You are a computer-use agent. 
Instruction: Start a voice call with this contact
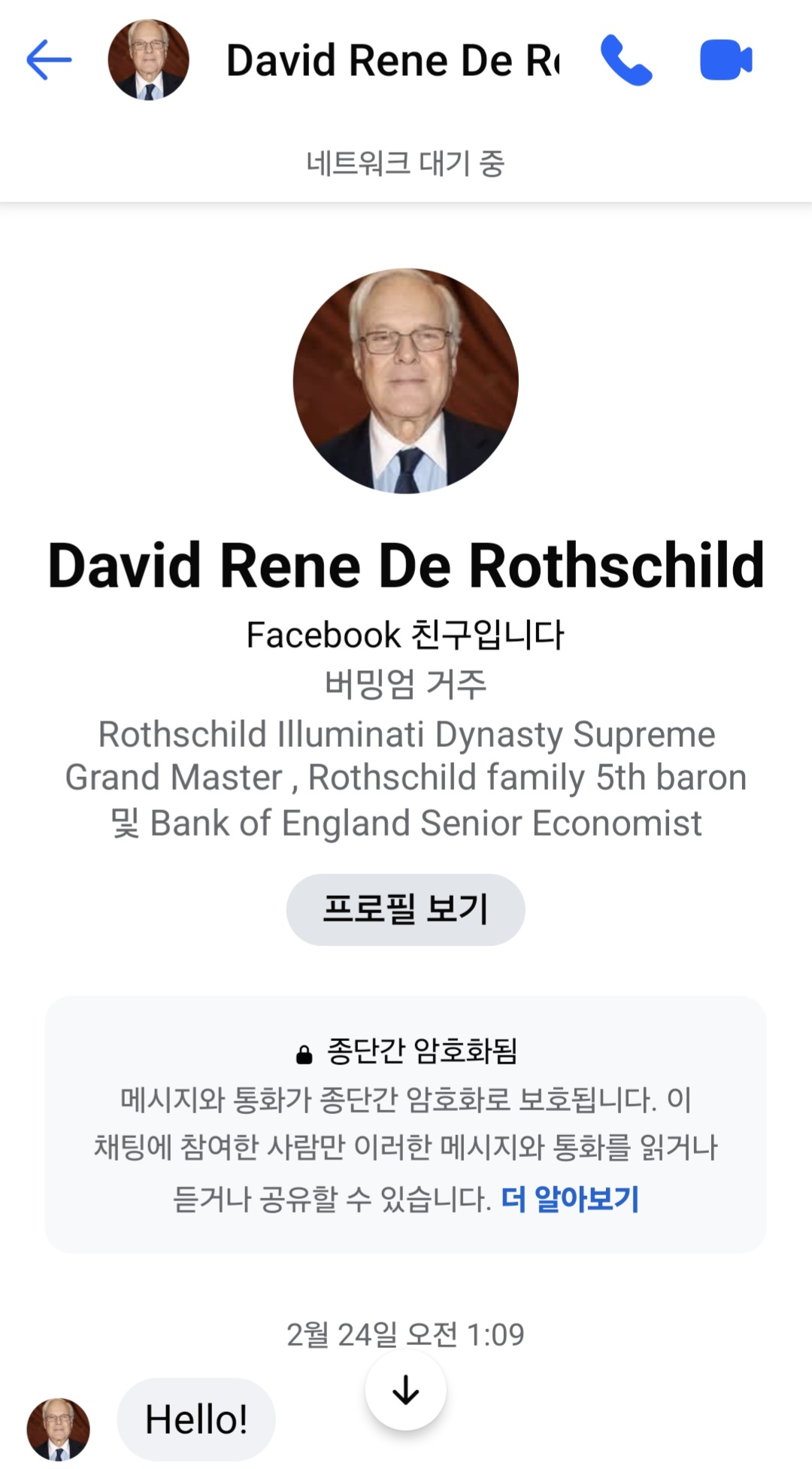[x=626, y=60]
